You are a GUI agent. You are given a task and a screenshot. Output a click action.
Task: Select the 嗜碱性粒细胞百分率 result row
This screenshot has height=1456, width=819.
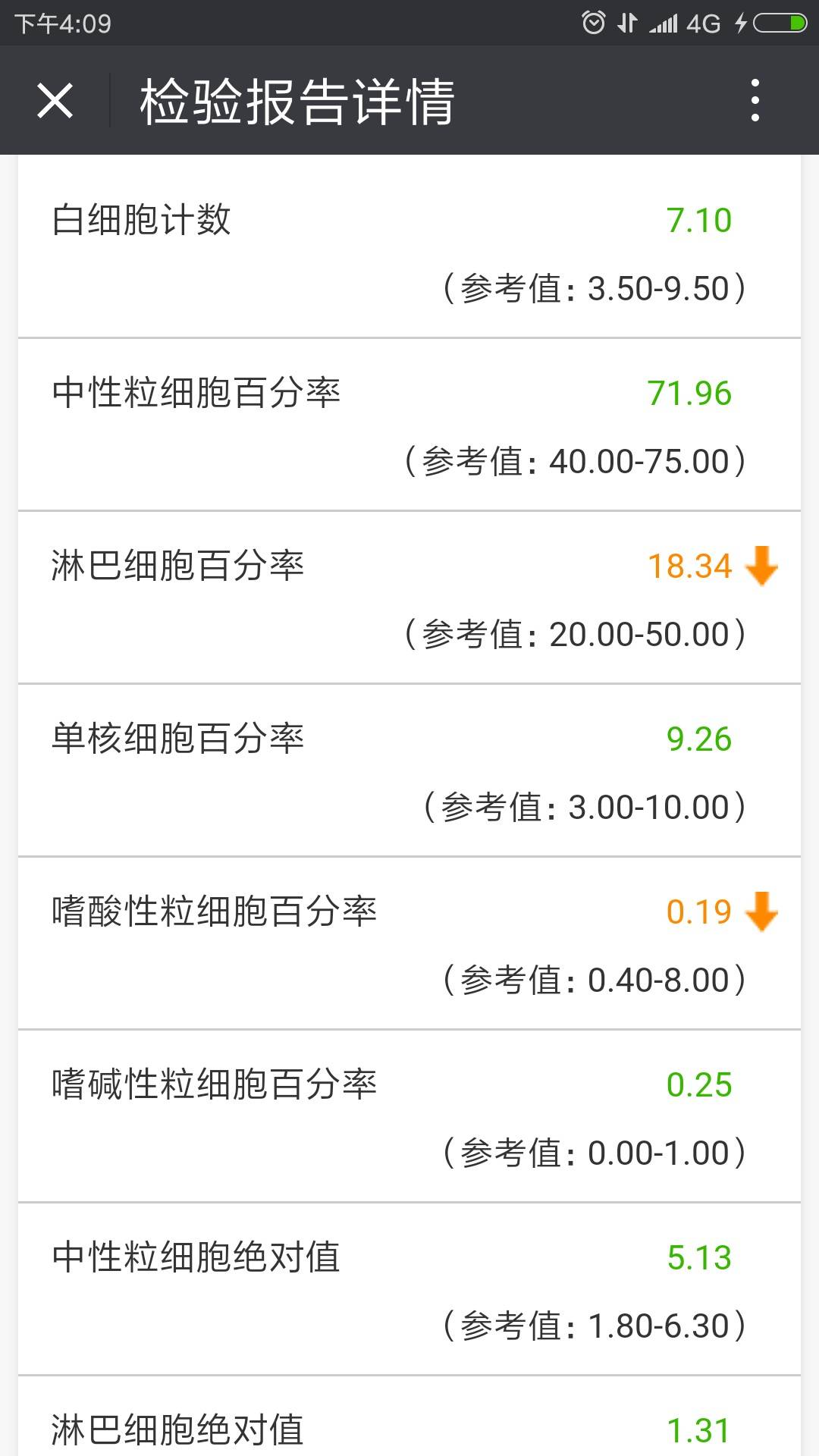point(409,1115)
